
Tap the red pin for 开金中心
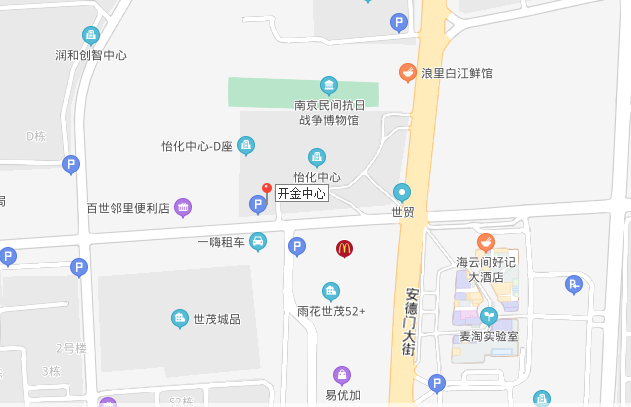pos(266,188)
